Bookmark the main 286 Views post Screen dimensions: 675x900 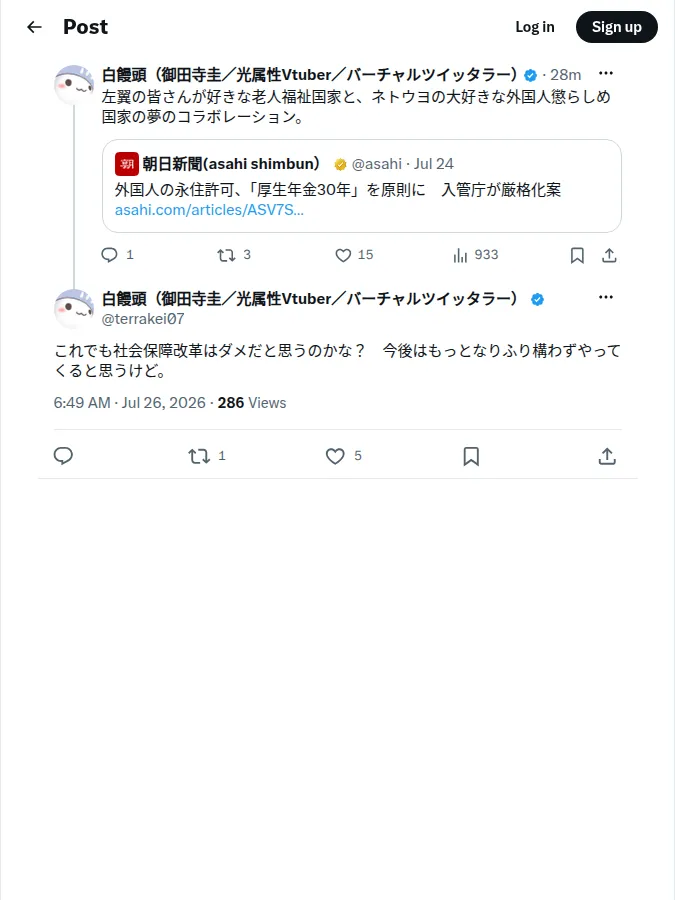tap(471, 456)
